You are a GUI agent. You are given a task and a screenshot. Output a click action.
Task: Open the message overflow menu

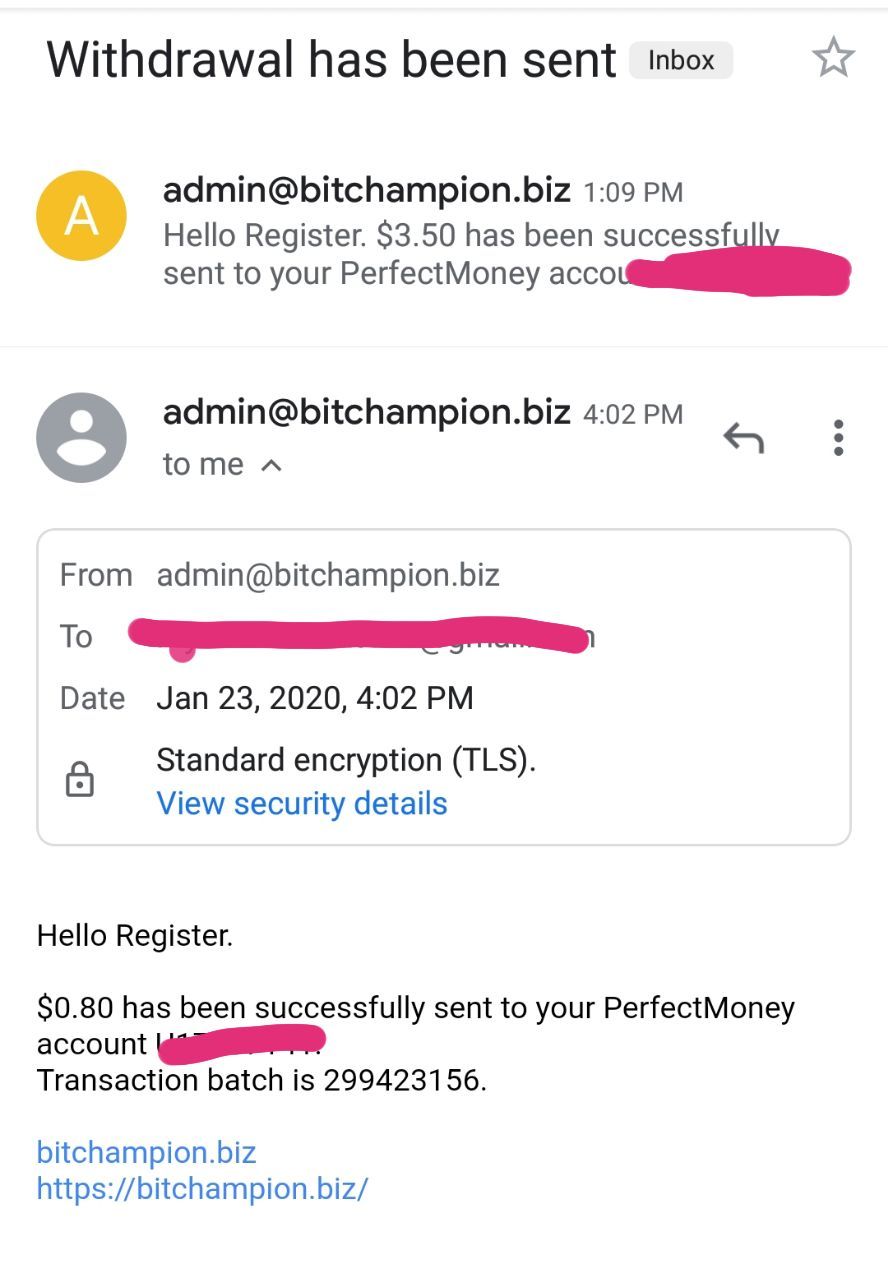pos(838,438)
